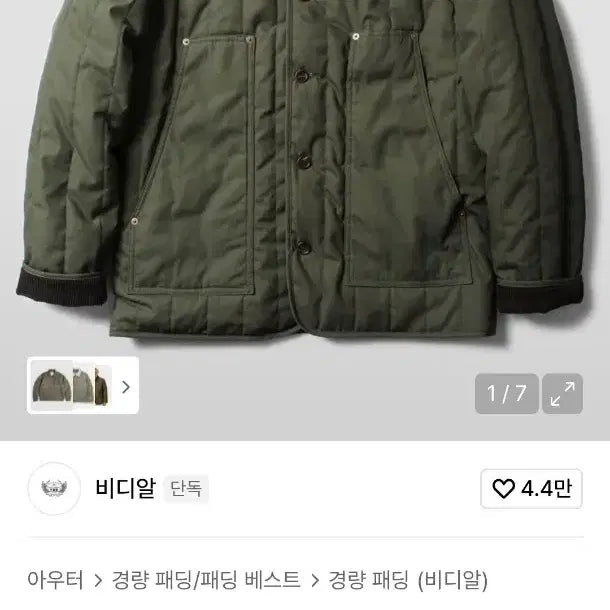Tap the main green jacket product photo
Viewport: 610px width, 610px height.
pos(300,170)
